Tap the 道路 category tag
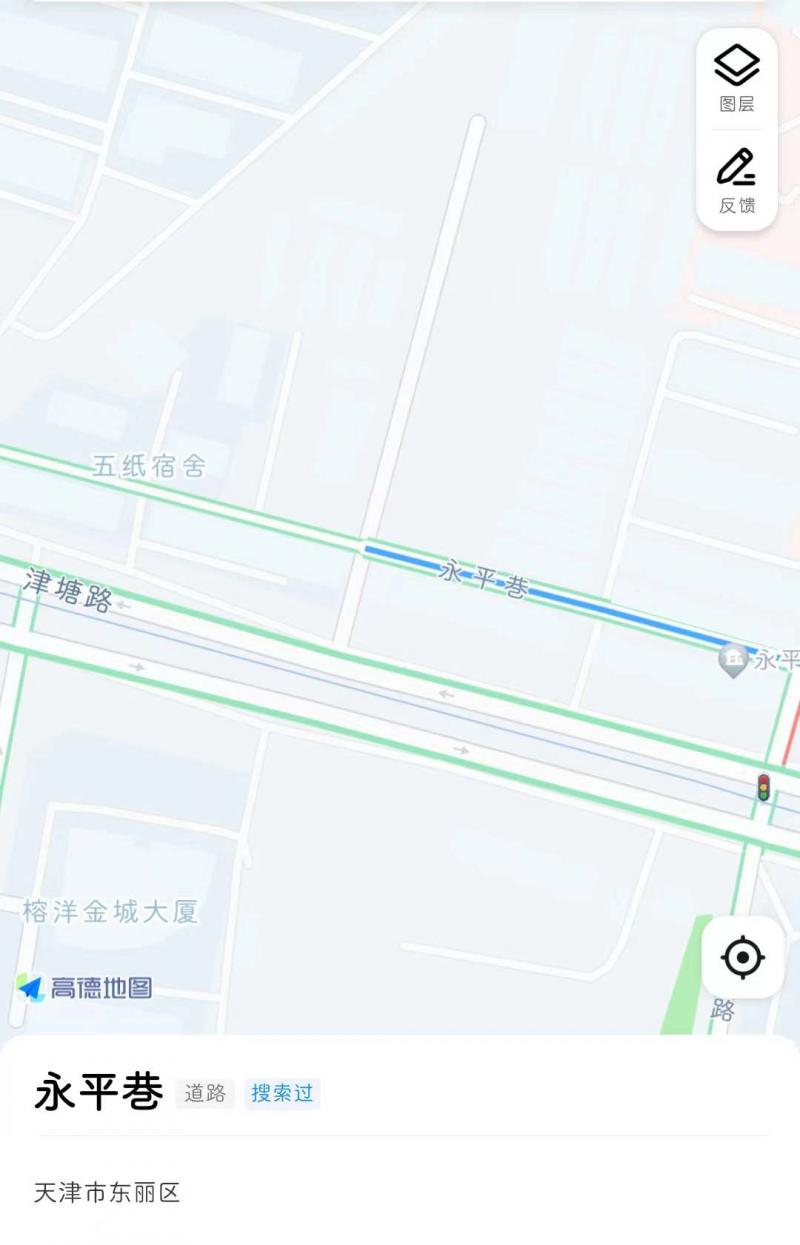Viewport: 800px width, 1245px height. [206, 1095]
